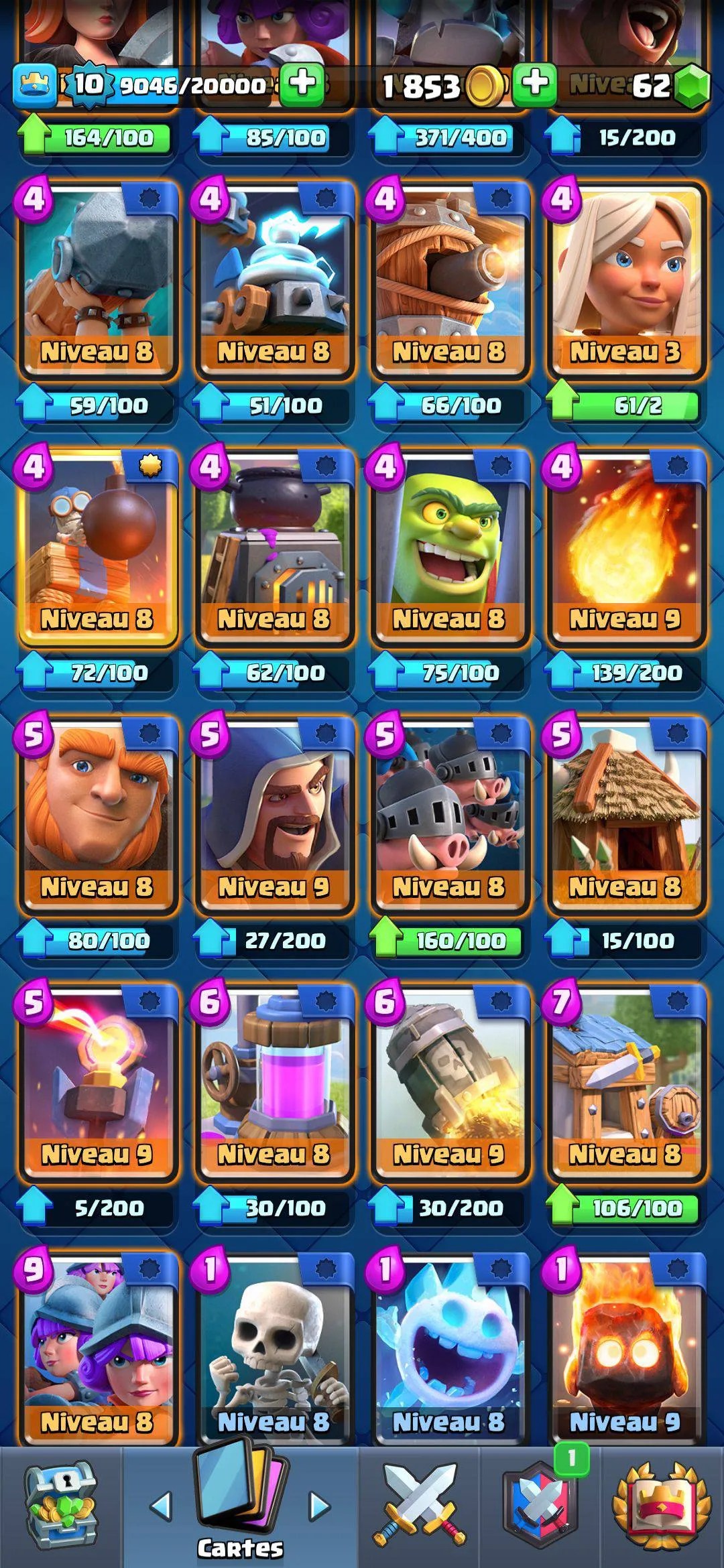The width and height of the screenshot is (724, 1568).
Task: Open the Inferno Tower card
Action: pyautogui.click(x=98, y=1082)
